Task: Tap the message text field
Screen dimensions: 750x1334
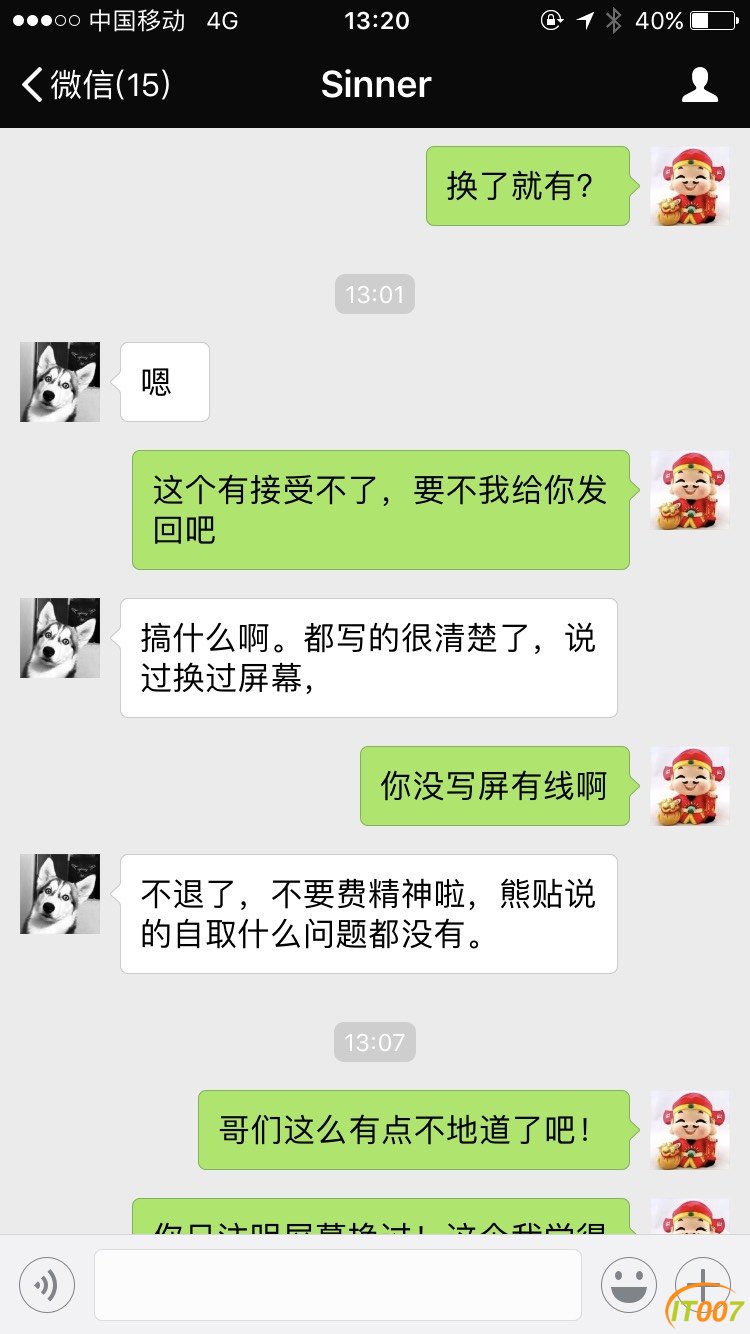Action: (x=337, y=1284)
